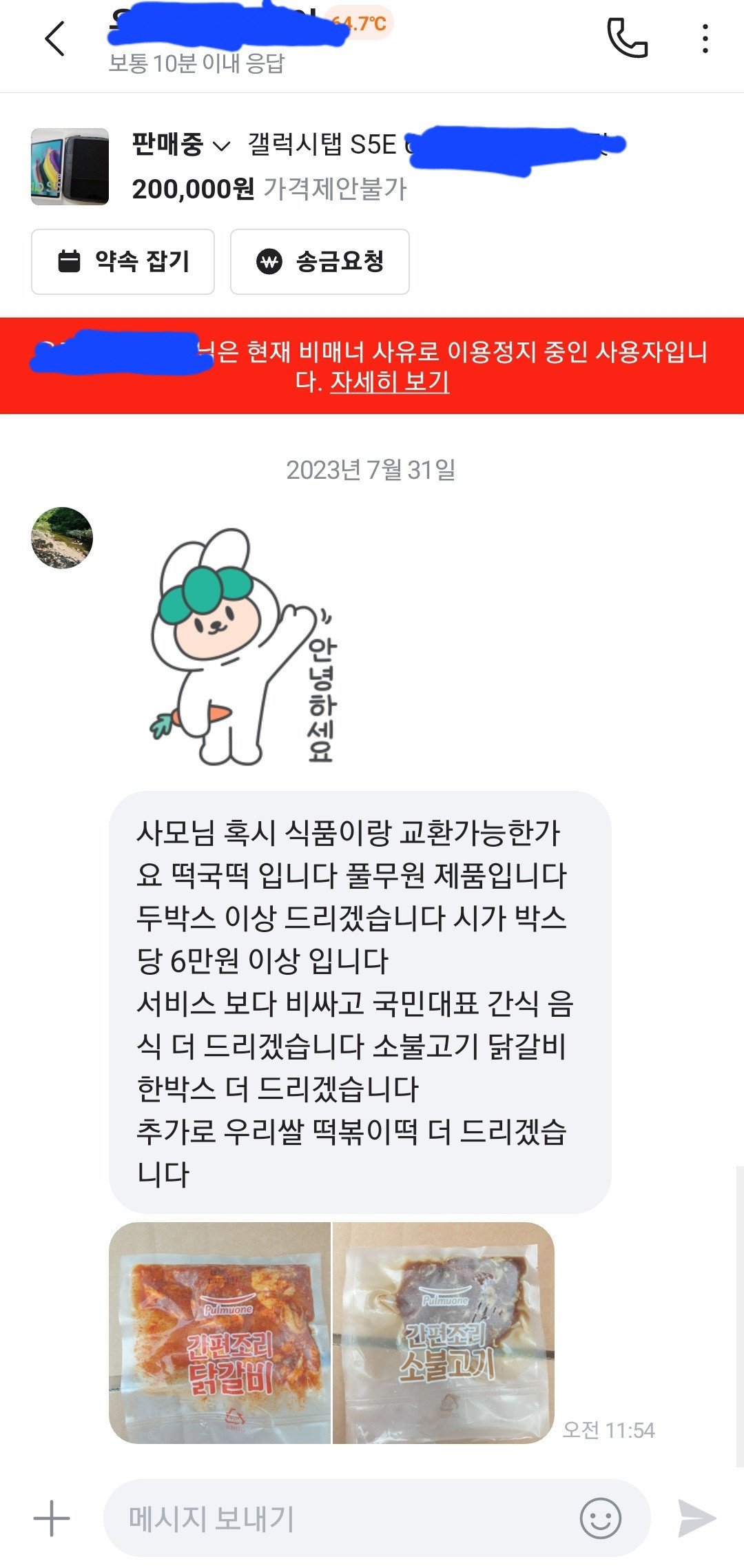Tap the 약속 잡기 button
Viewport: 744px width, 1568px height.
pyautogui.click(x=123, y=262)
